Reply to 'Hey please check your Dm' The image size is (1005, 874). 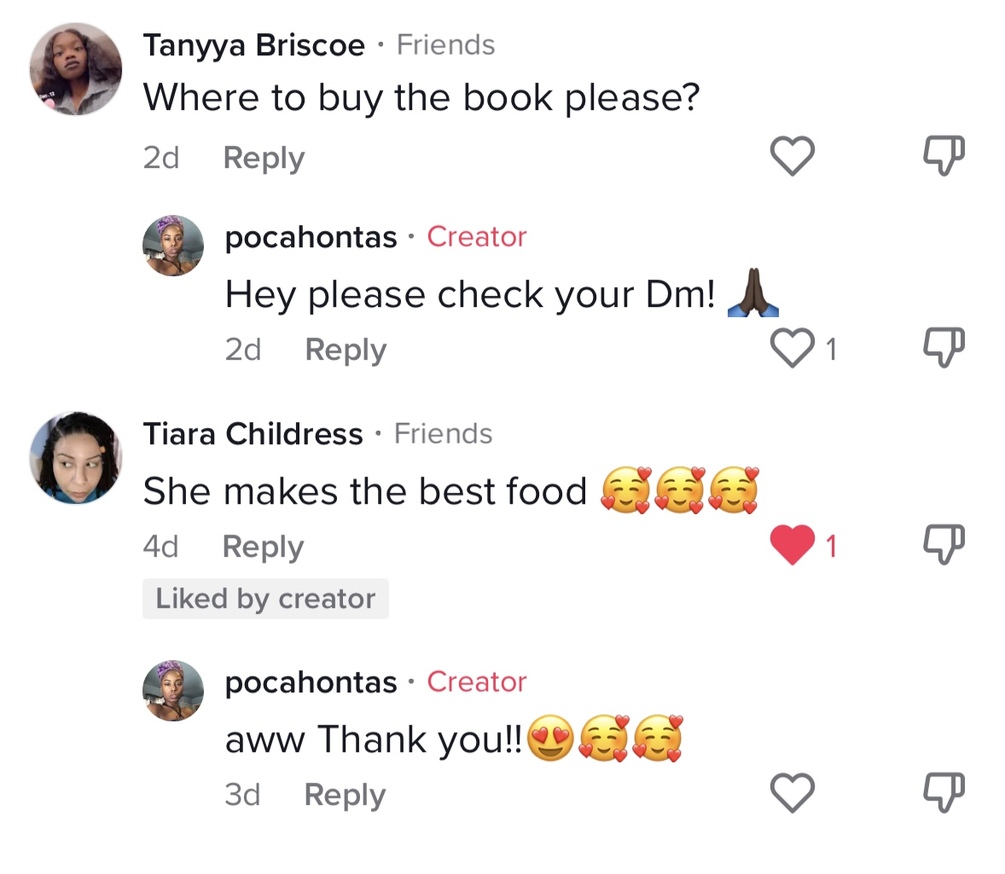345,350
